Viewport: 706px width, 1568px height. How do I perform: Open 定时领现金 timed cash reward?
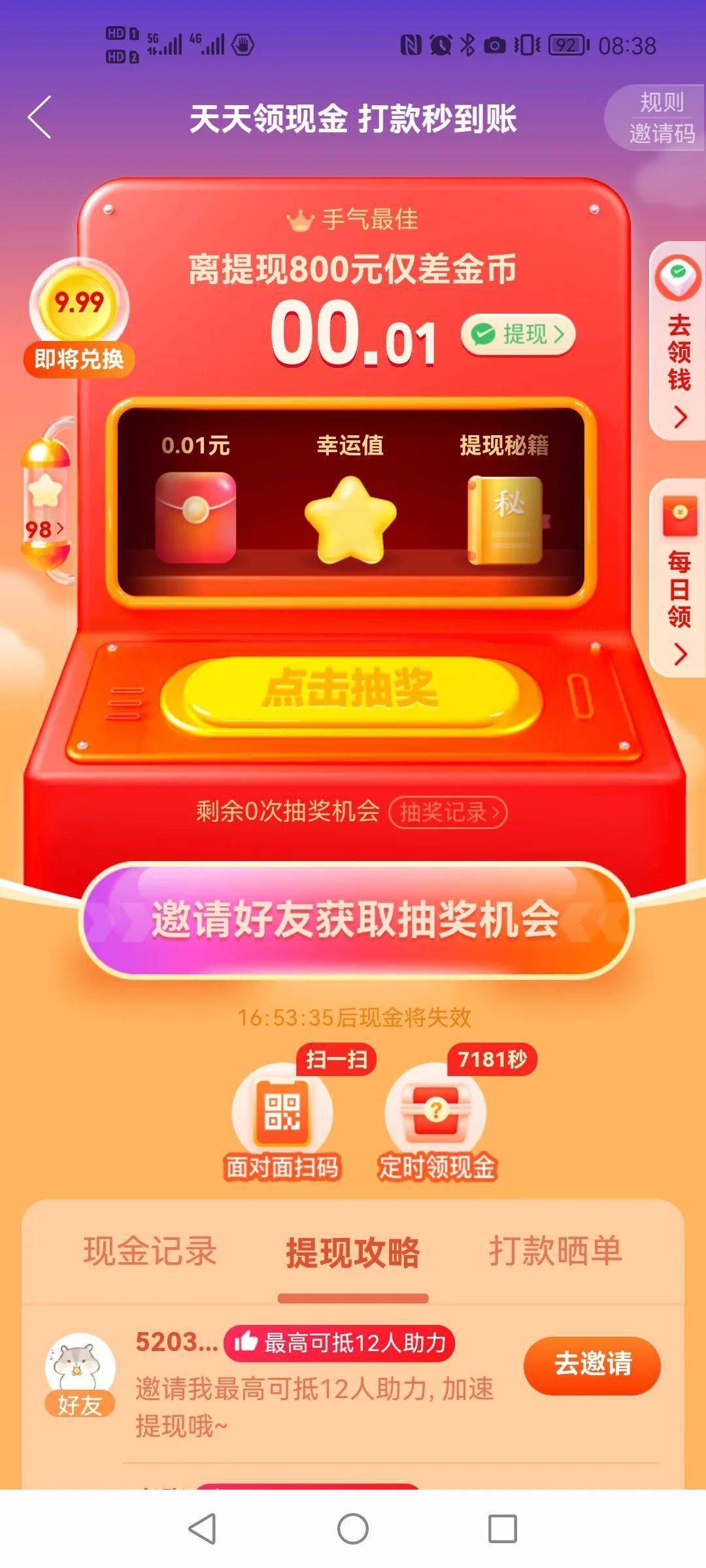tap(436, 1119)
